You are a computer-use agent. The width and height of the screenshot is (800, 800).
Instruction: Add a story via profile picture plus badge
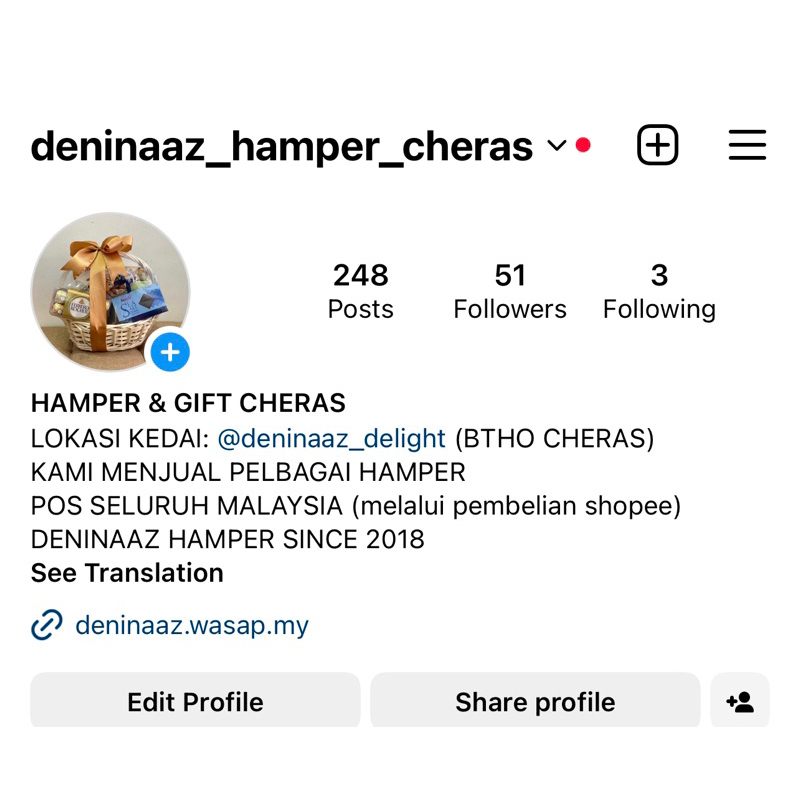point(170,352)
